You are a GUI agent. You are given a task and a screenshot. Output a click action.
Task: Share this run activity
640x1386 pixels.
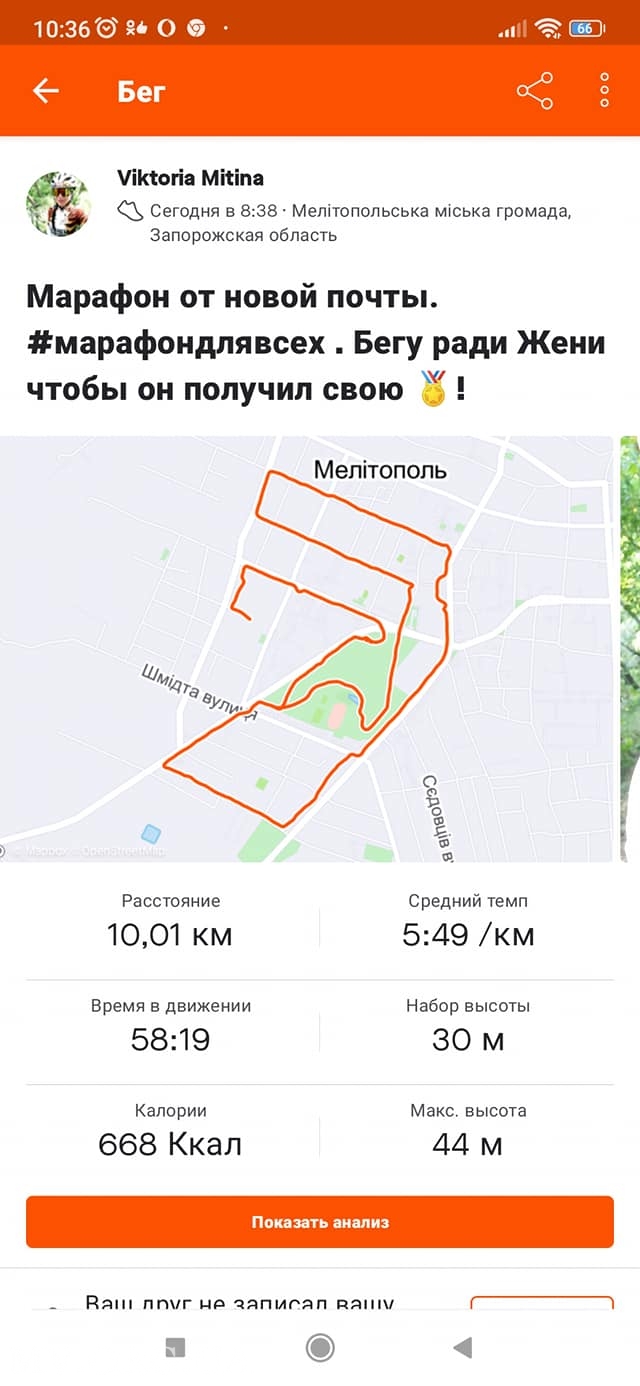click(x=535, y=91)
